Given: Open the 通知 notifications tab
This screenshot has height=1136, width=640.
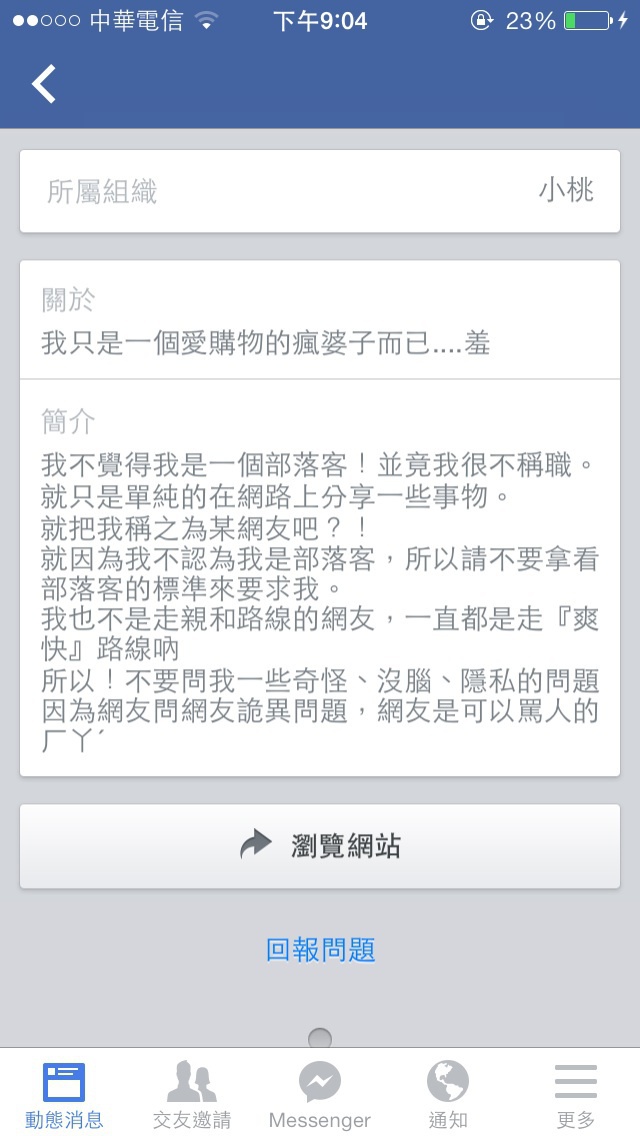Looking at the screenshot, I should [x=448, y=1094].
